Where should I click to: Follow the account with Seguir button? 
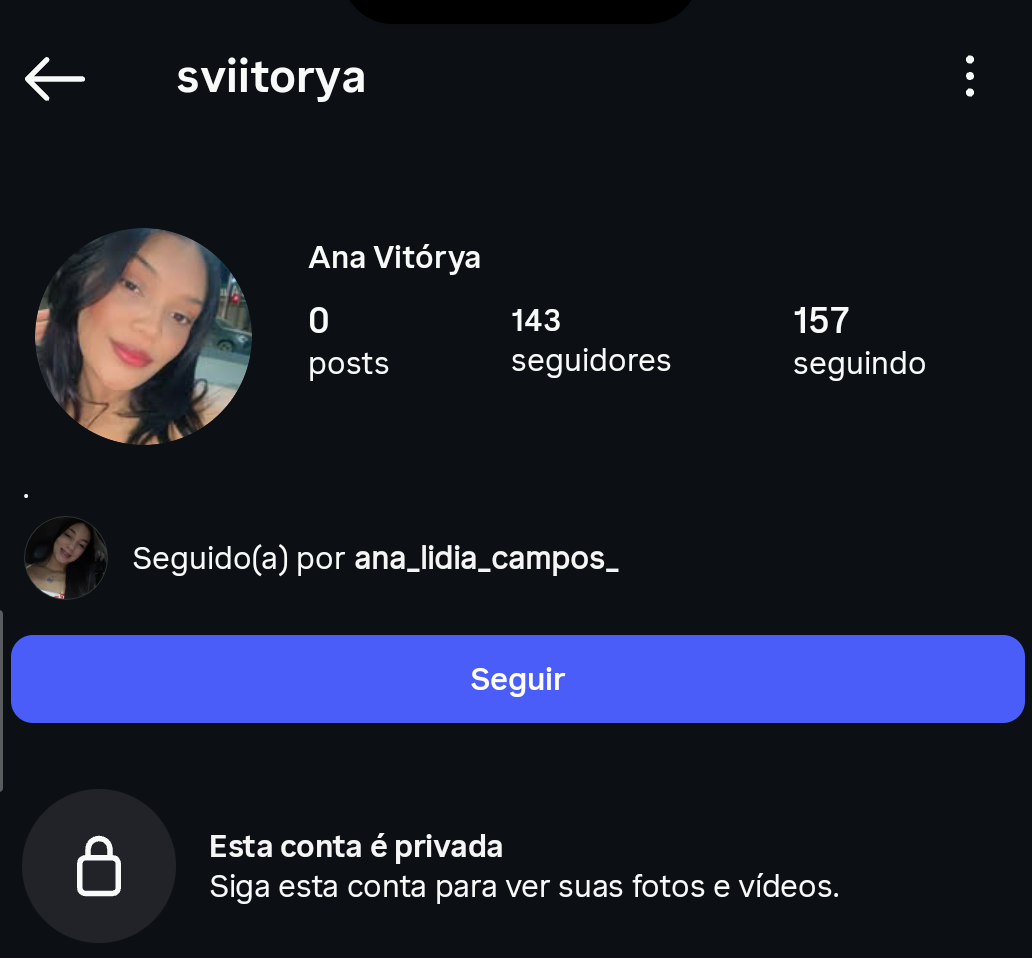pos(517,679)
